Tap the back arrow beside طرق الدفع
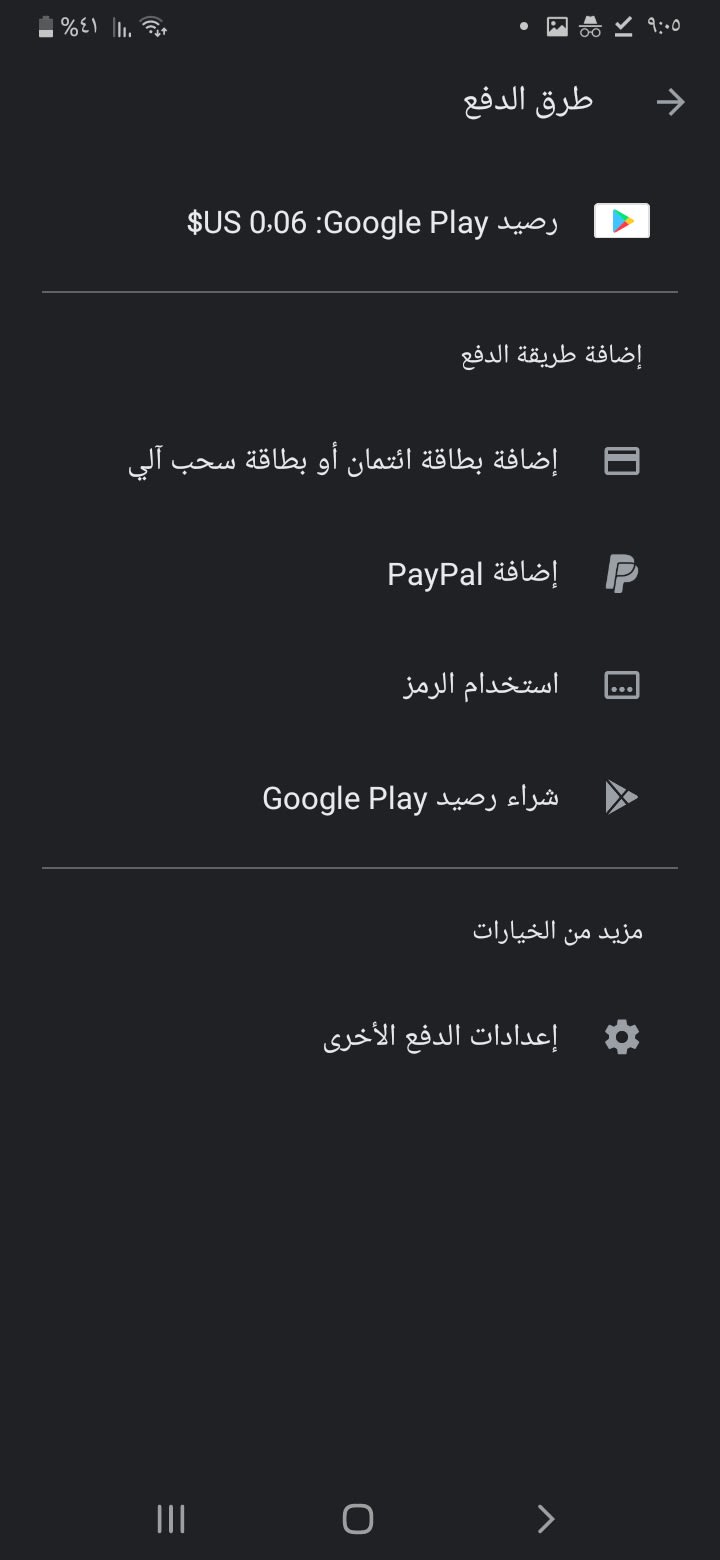The image size is (720, 1560). point(670,102)
